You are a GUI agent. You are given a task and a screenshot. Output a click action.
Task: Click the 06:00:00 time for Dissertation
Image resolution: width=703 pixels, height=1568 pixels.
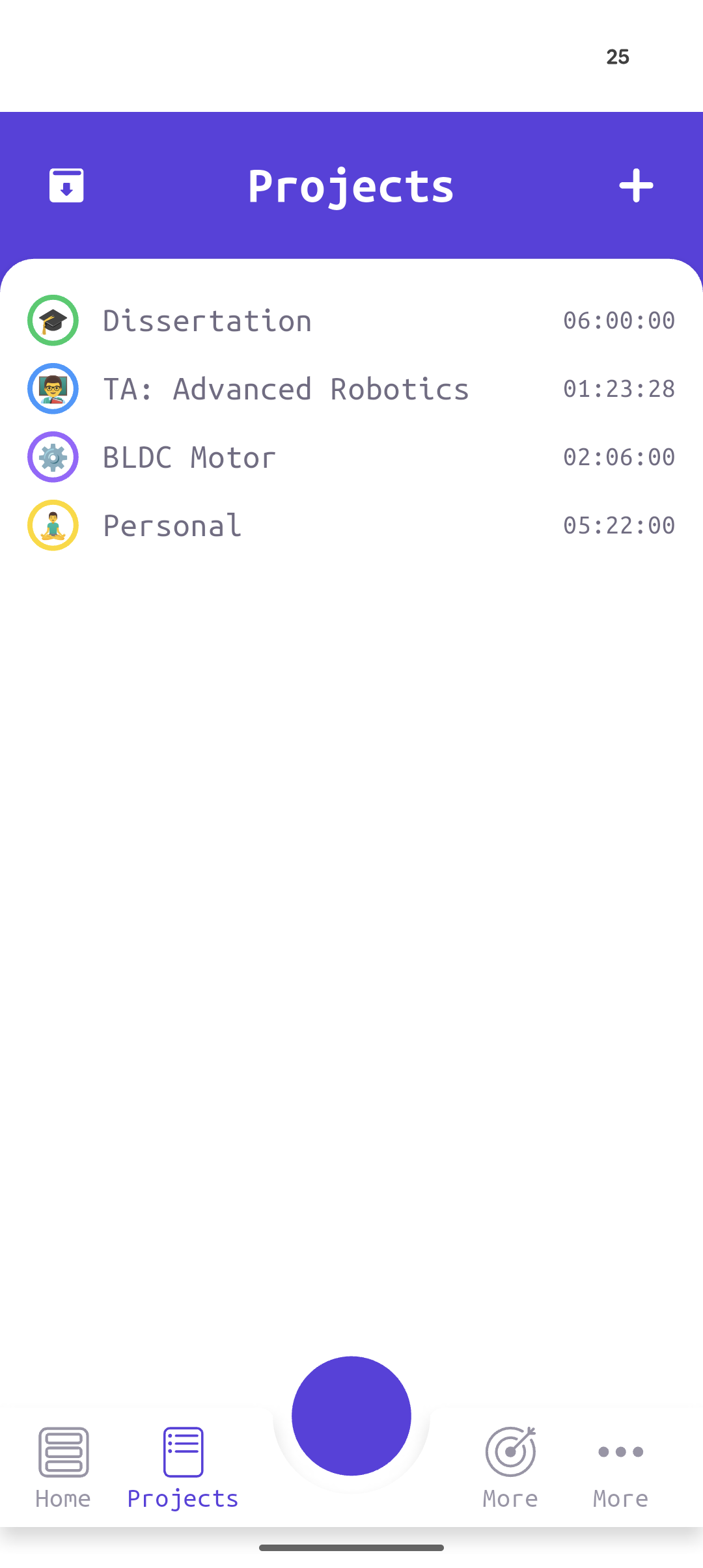pyautogui.click(x=619, y=320)
